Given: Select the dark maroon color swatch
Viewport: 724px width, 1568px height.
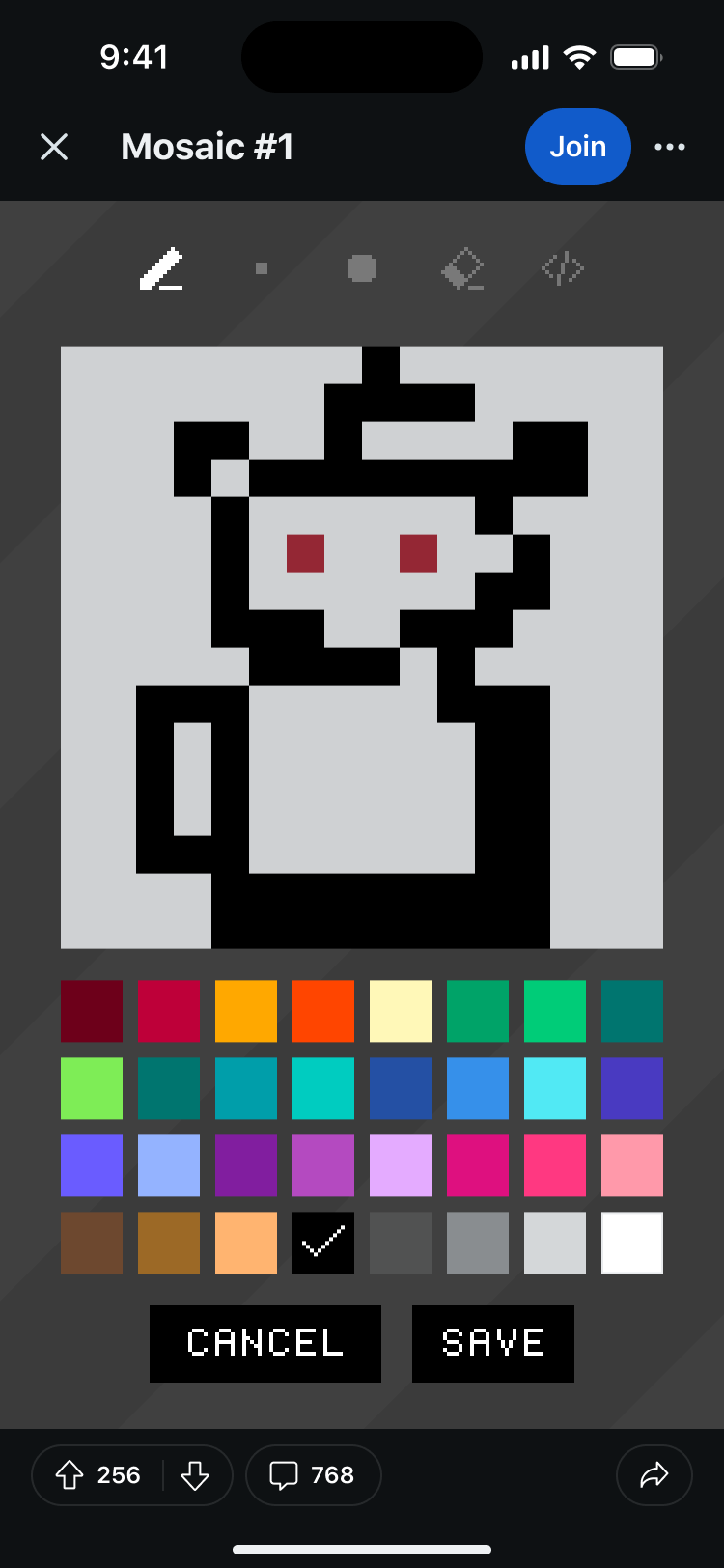Looking at the screenshot, I should (x=91, y=1011).
